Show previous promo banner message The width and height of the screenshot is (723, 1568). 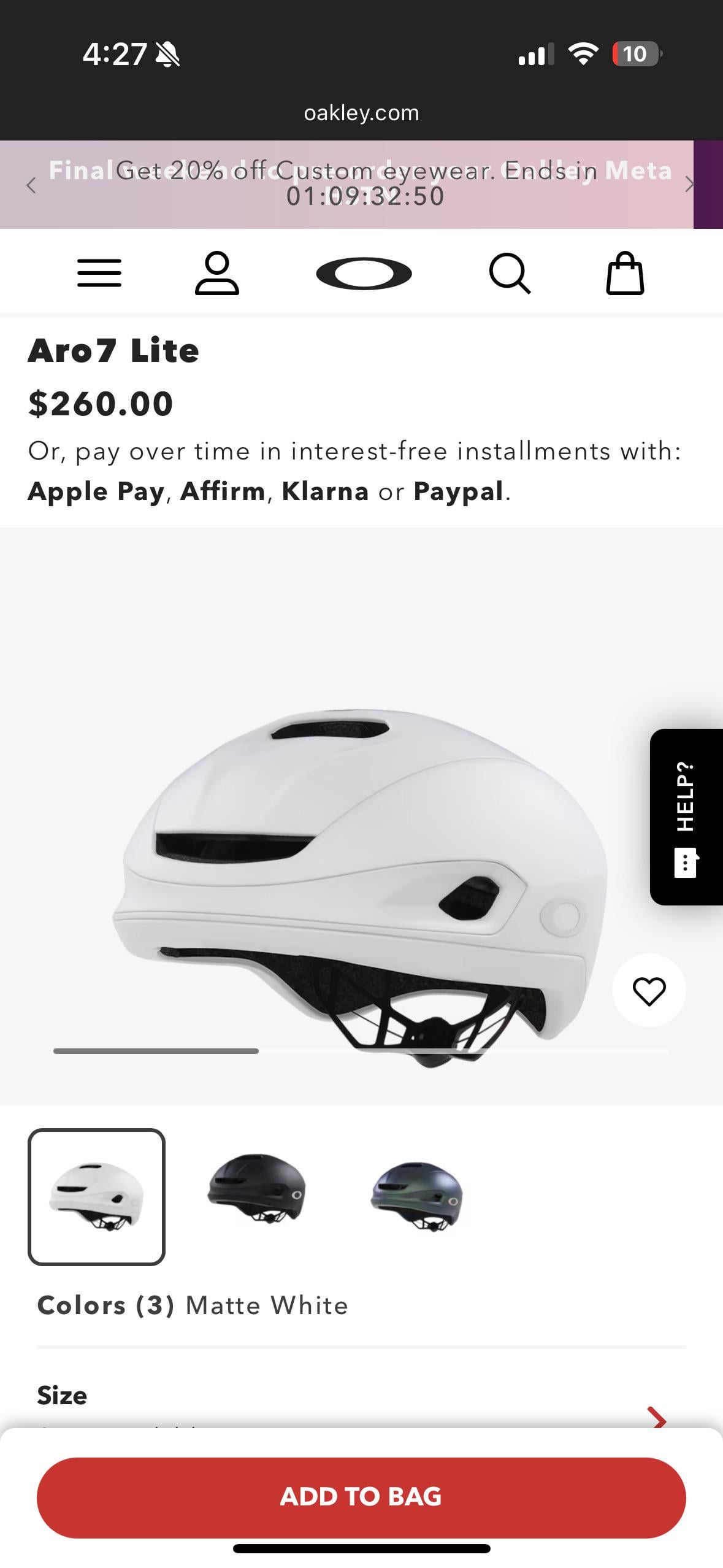(x=31, y=185)
